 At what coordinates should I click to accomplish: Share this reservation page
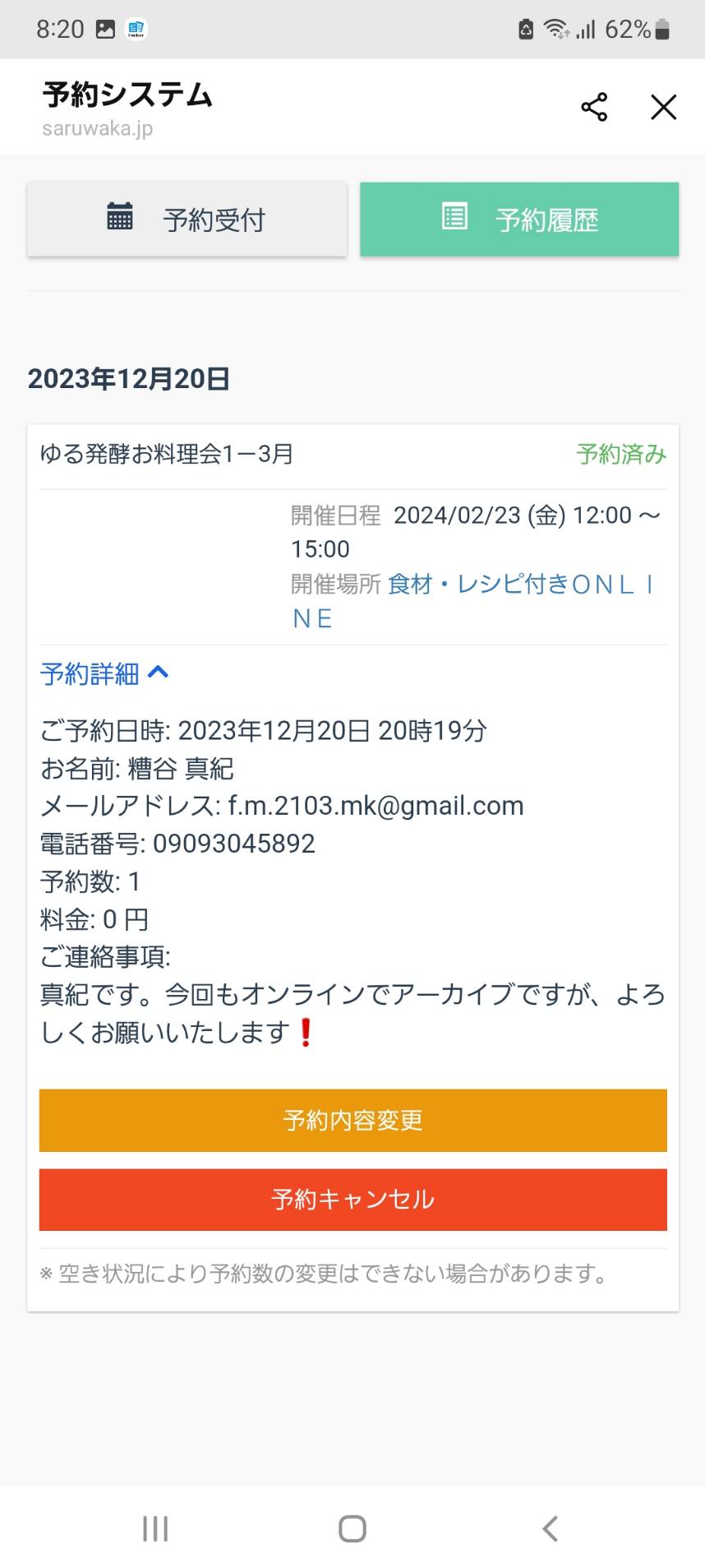pyautogui.click(x=594, y=107)
